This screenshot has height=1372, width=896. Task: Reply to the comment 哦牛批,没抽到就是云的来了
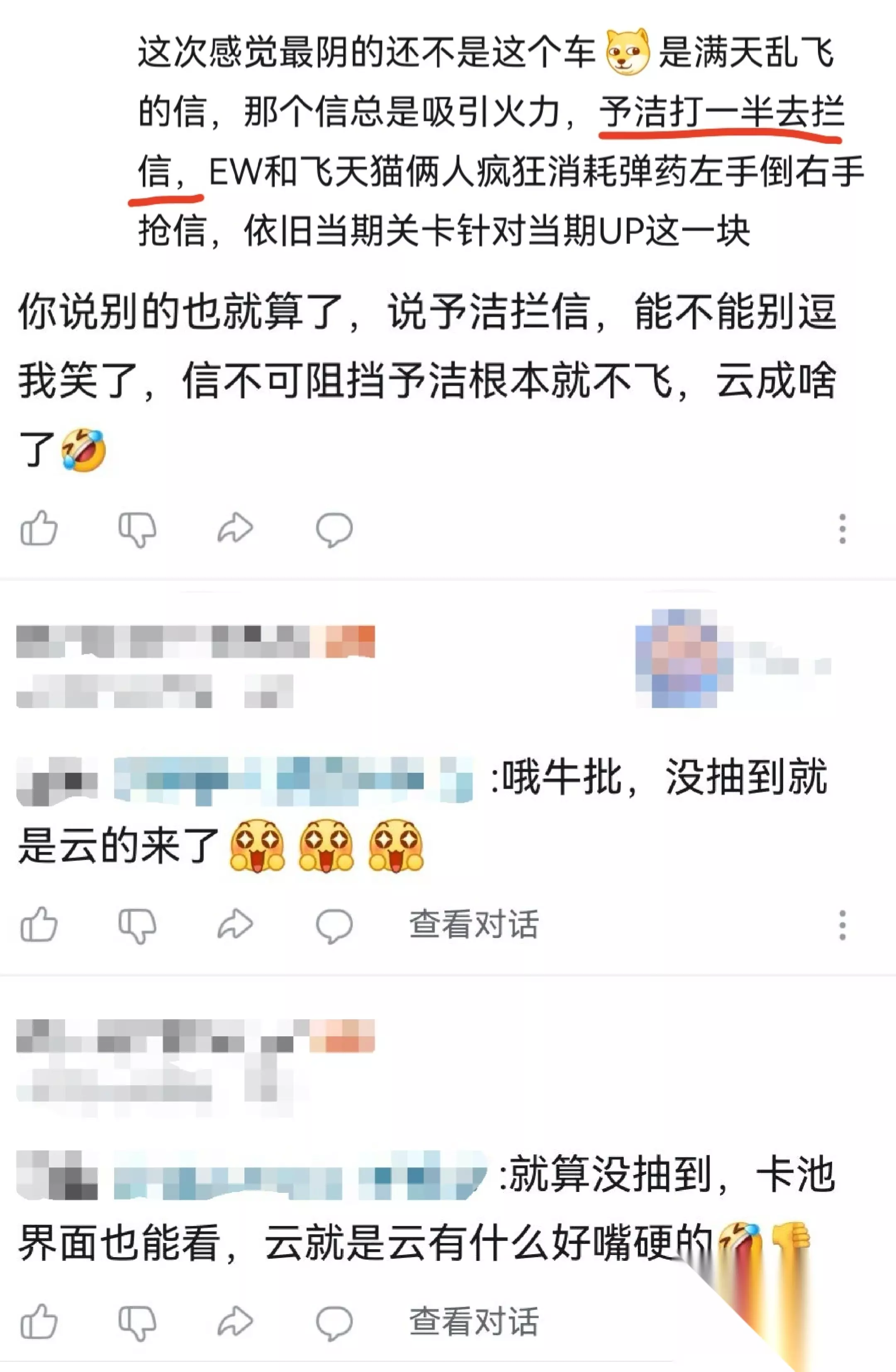pyautogui.click(x=334, y=925)
